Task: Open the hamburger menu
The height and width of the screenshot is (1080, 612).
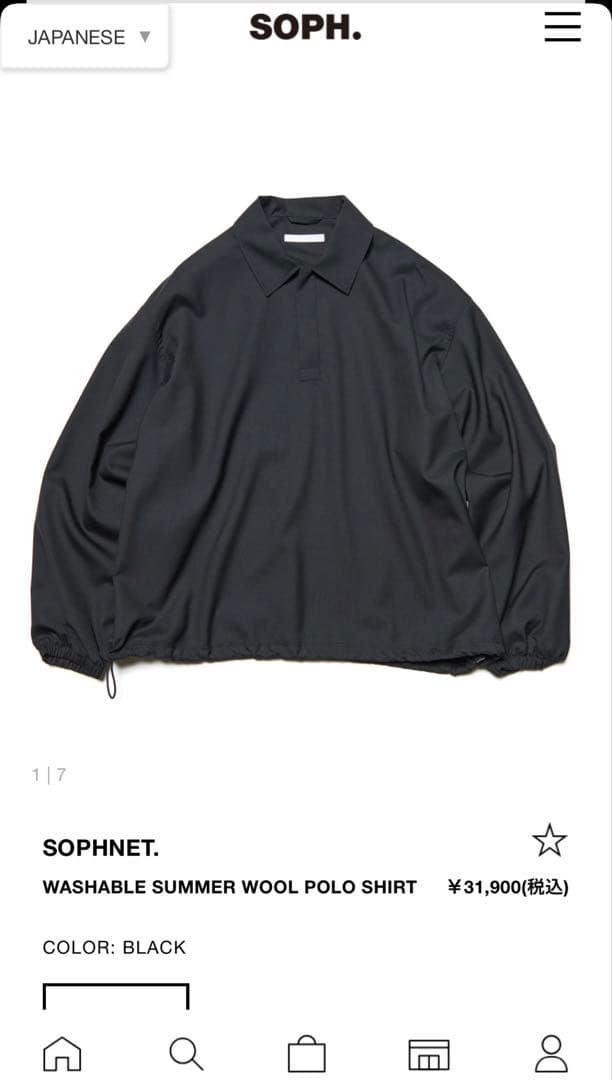Action: click(x=562, y=27)
